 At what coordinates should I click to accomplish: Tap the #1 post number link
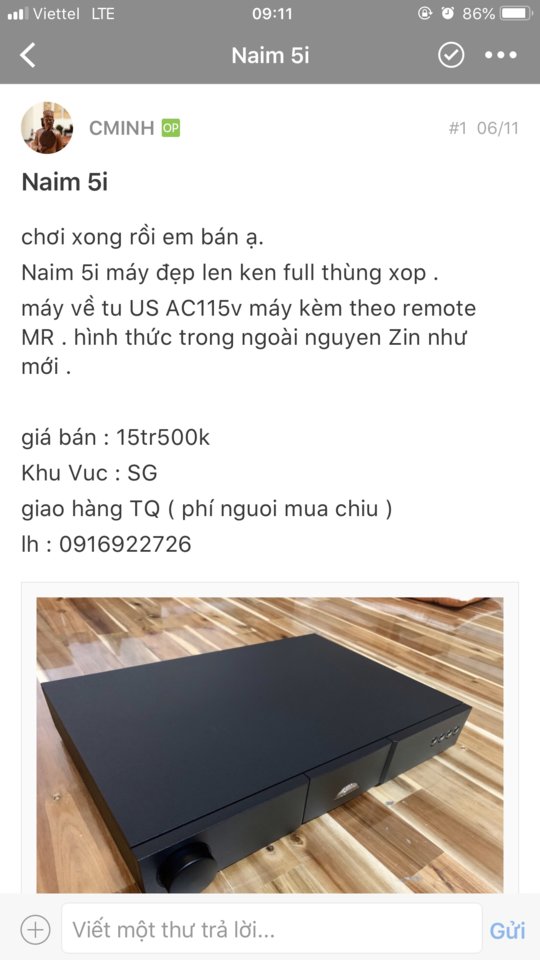pos(457,128)
